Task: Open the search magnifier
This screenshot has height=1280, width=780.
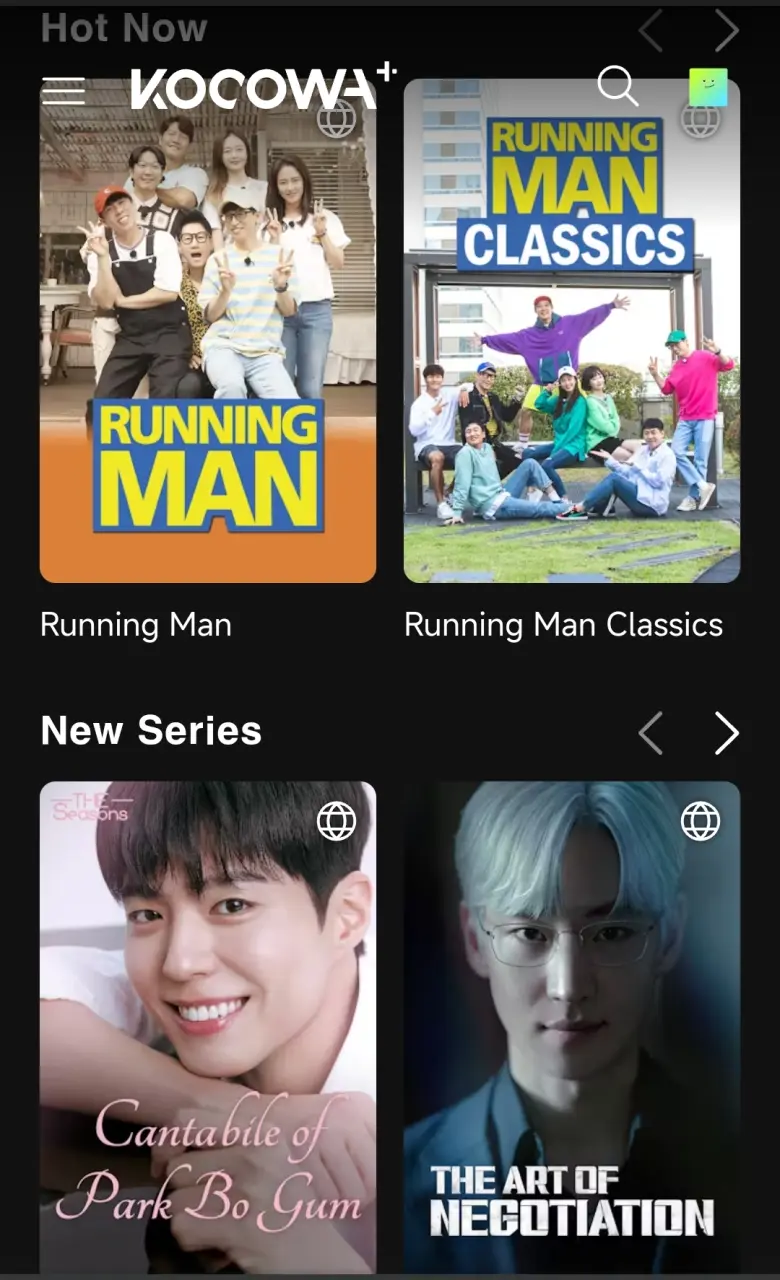Action: pyautogui.click(x=617, y=87)
